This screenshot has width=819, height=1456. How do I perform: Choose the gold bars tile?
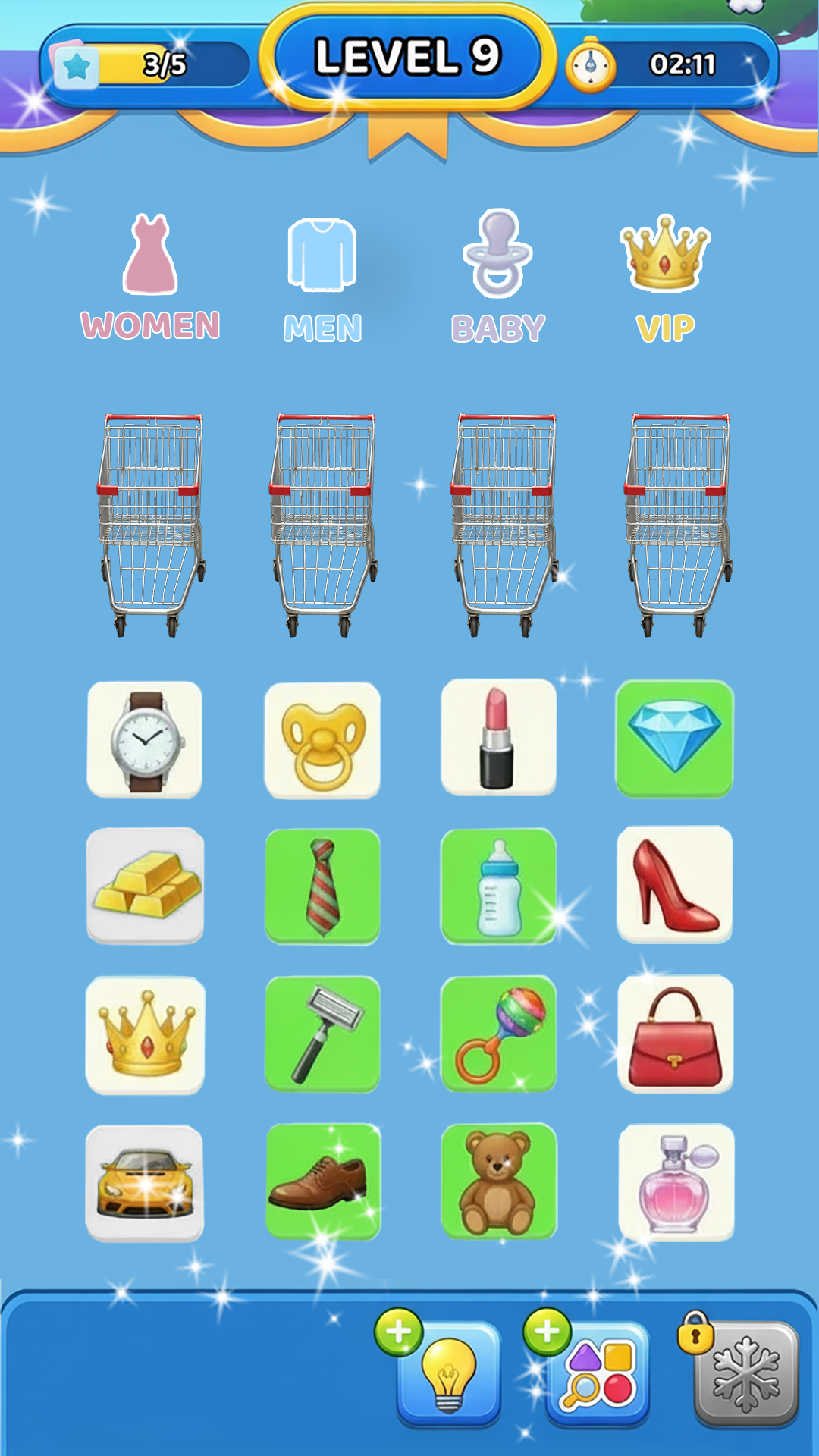click(x=145, y=886)
